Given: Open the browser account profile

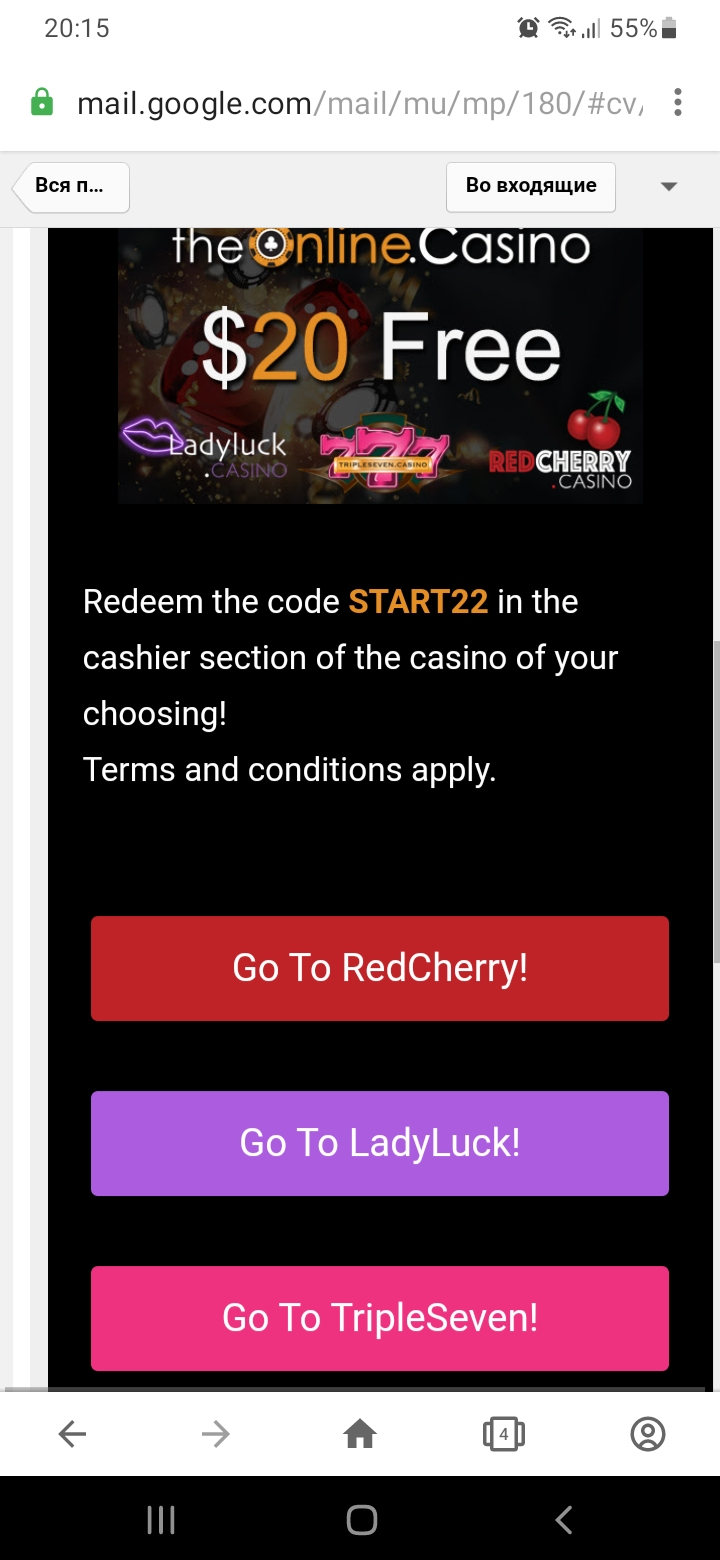Looking at the screenshot, I should (648, 1435).
